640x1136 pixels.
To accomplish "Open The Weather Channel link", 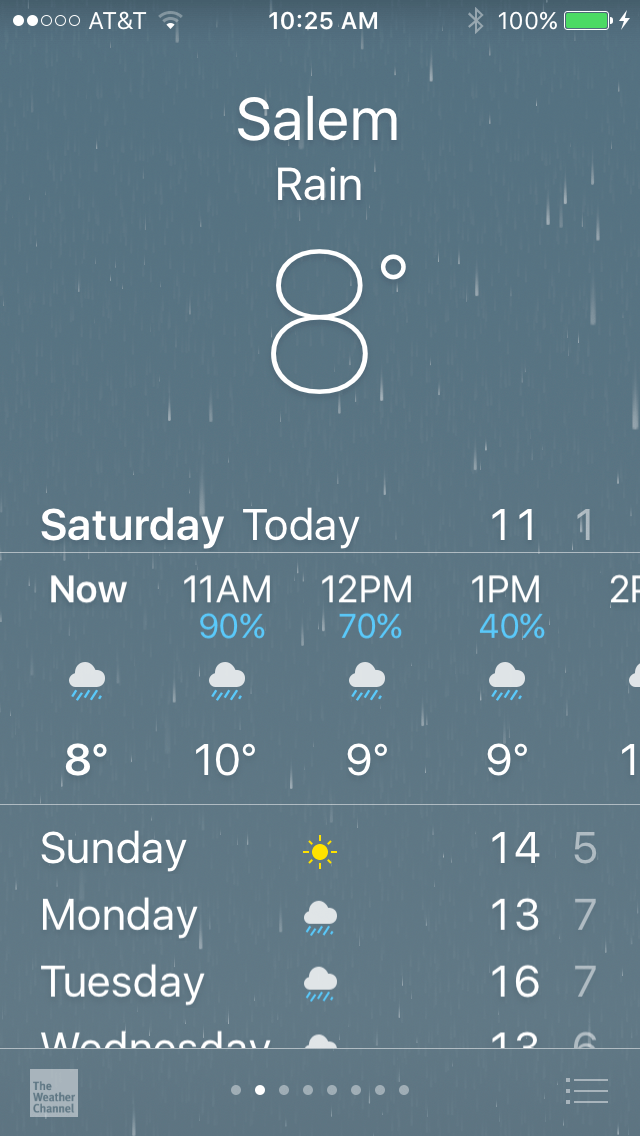I will tap(54, 1092).
